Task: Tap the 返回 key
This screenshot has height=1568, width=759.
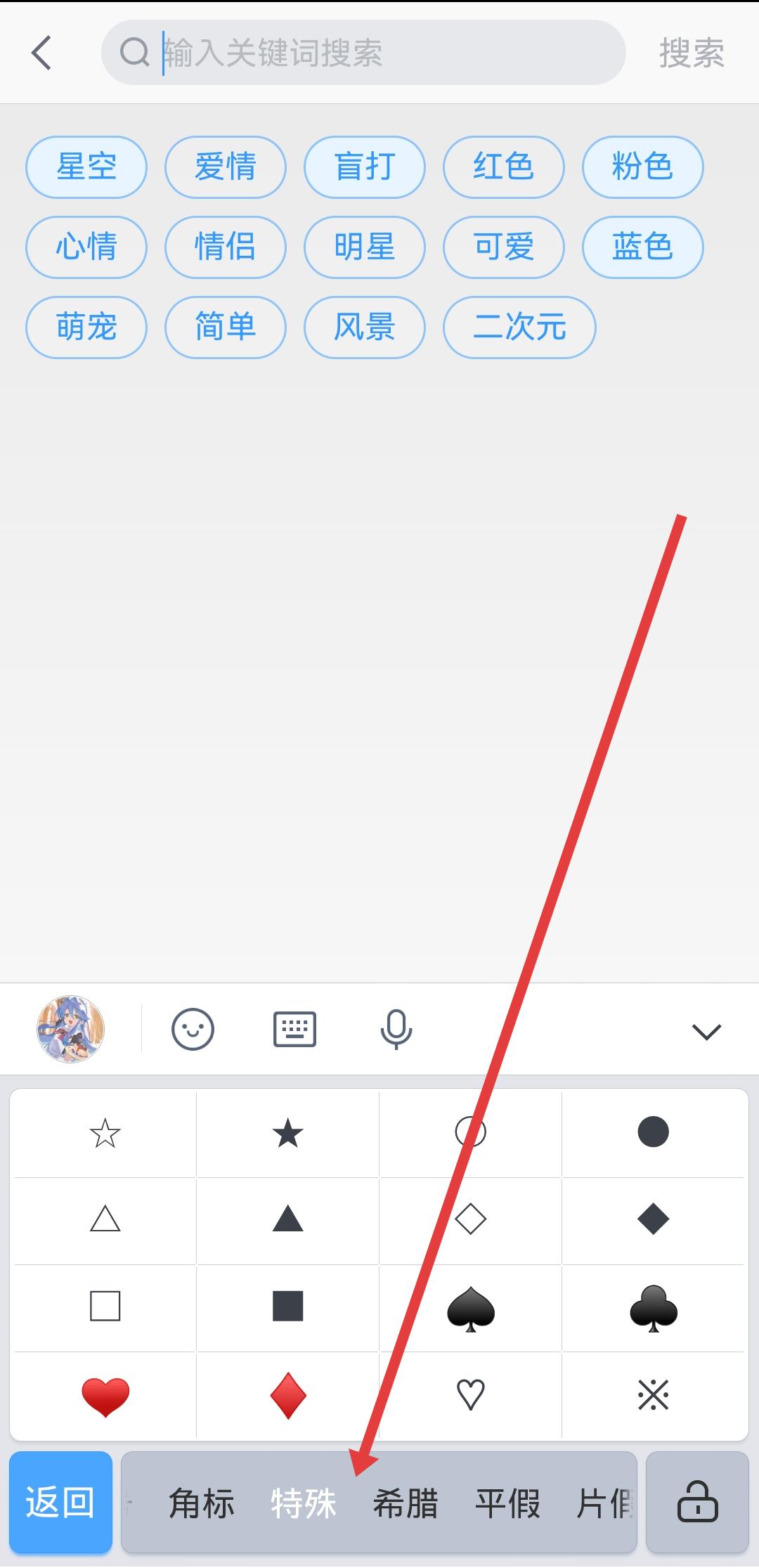Action: [60, 1502]
